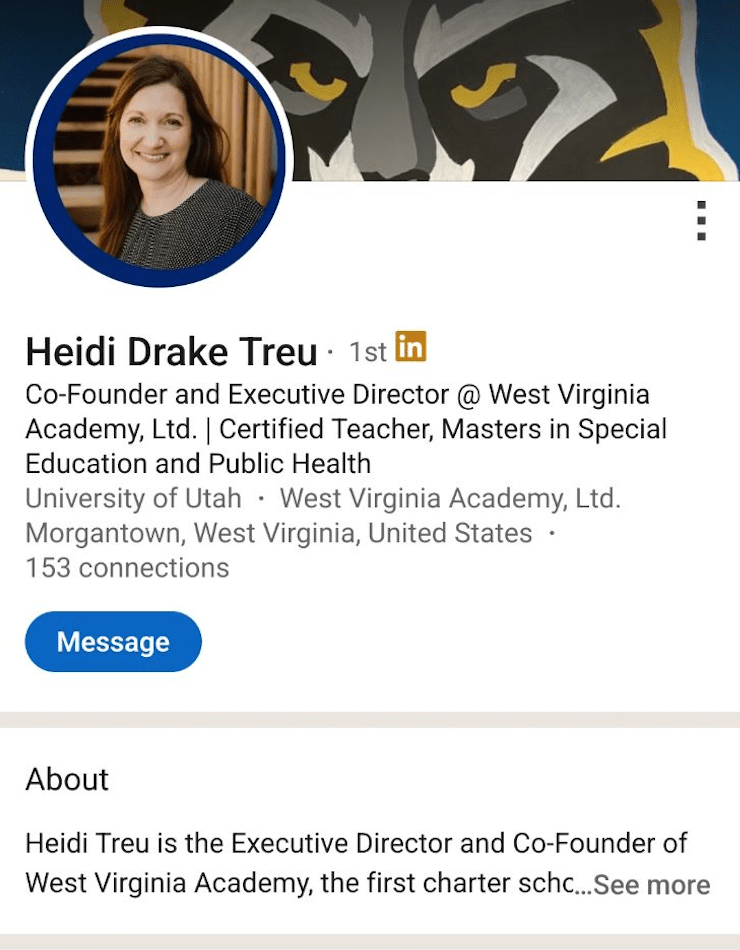Expand About with See more
This screenshot has width=740, height=950.
(651, 885)
